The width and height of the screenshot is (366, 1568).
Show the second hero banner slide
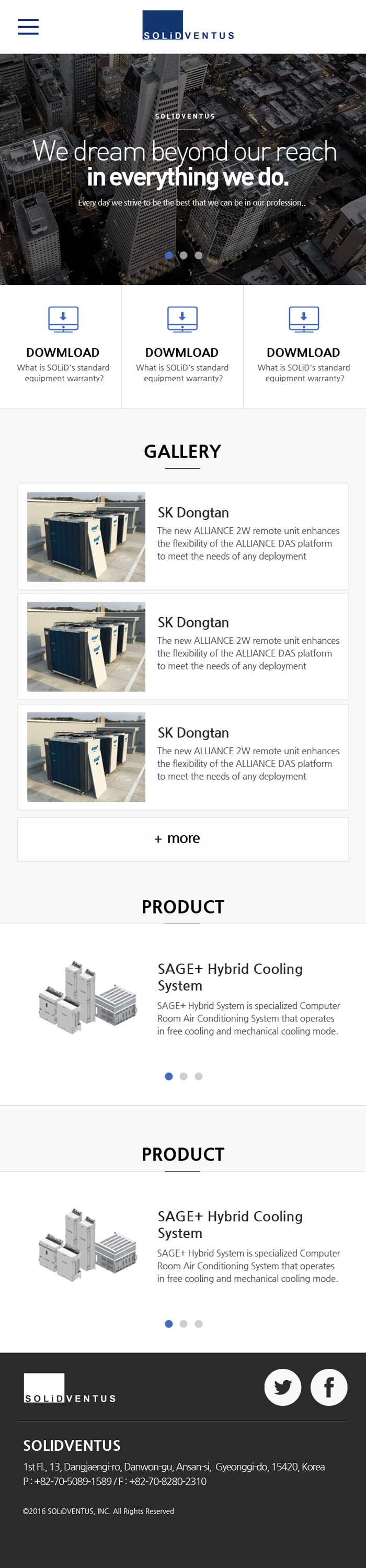click(x=184, y=256)
